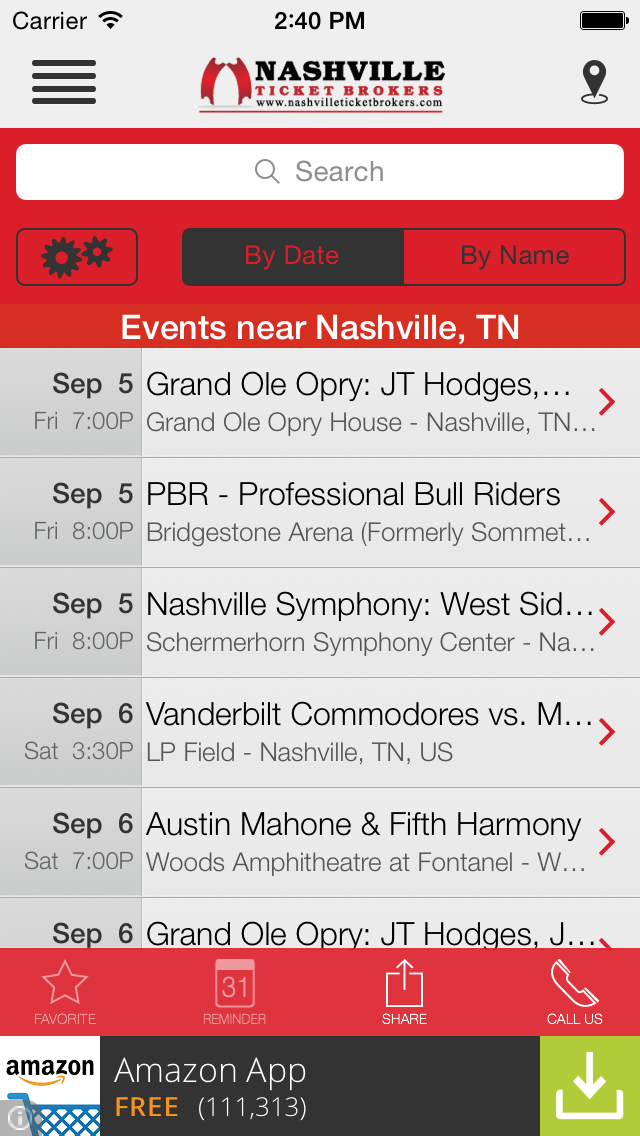Image resolution: width=640 pixels, height=1136 pixels.
Task: Set a Reminder
Action: pyautogui.click(x=234, y=992)
